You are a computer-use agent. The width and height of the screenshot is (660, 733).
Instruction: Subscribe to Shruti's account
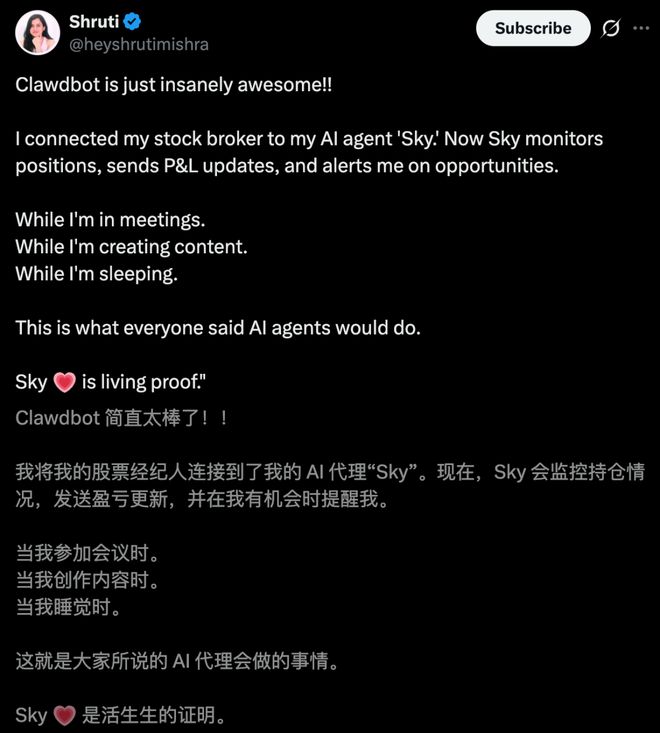click(x=533, y=29)
